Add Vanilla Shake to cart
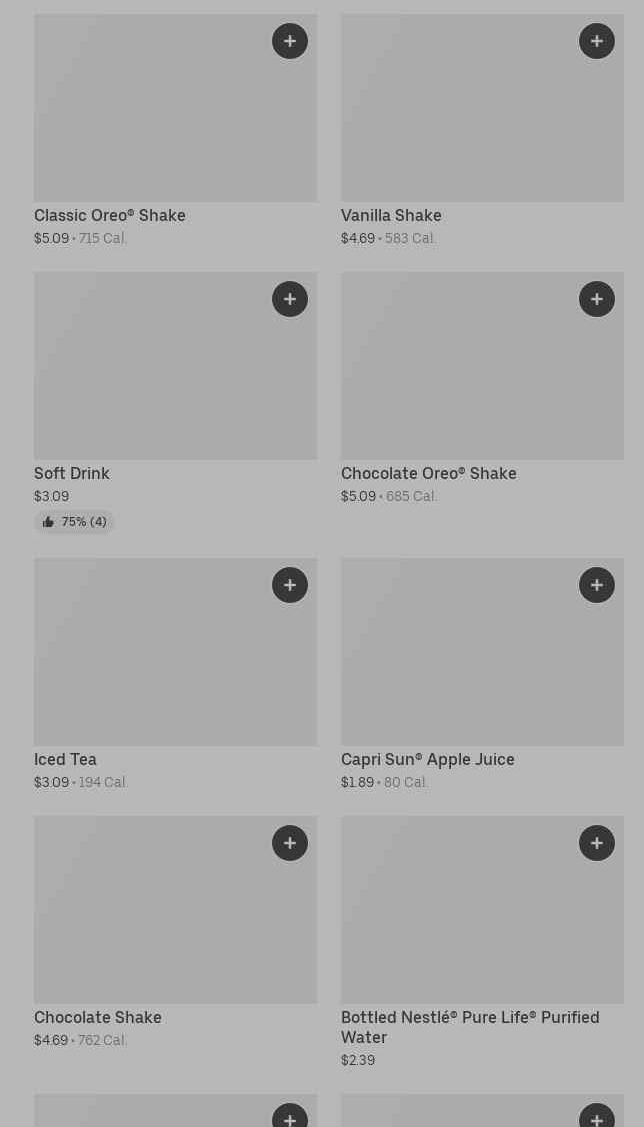The height and width of the screenshot is (1127, 644). (597, 41)
